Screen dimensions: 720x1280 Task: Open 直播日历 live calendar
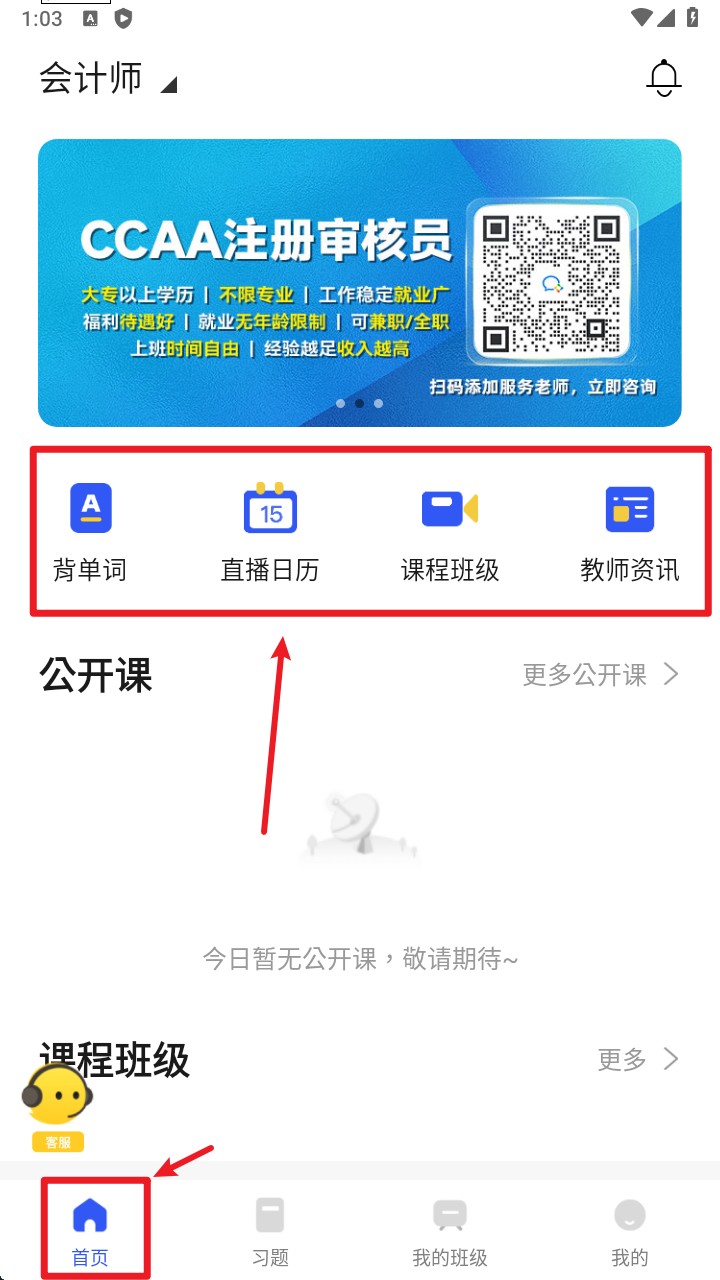coord(270,532)
